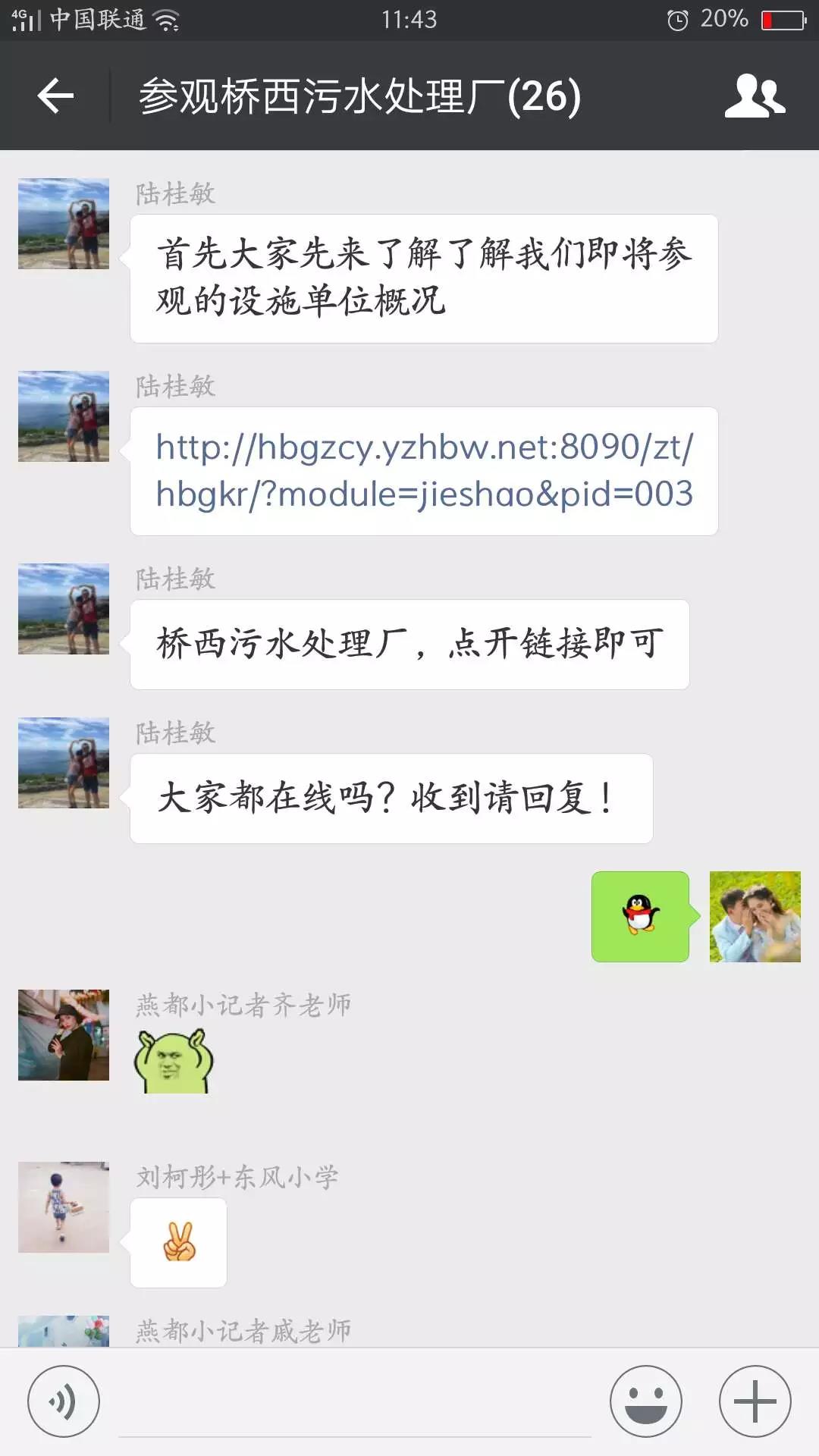Tap your own avatar beside the penguin
Screen dimensions: 819x1456
[x=755, y=916]
